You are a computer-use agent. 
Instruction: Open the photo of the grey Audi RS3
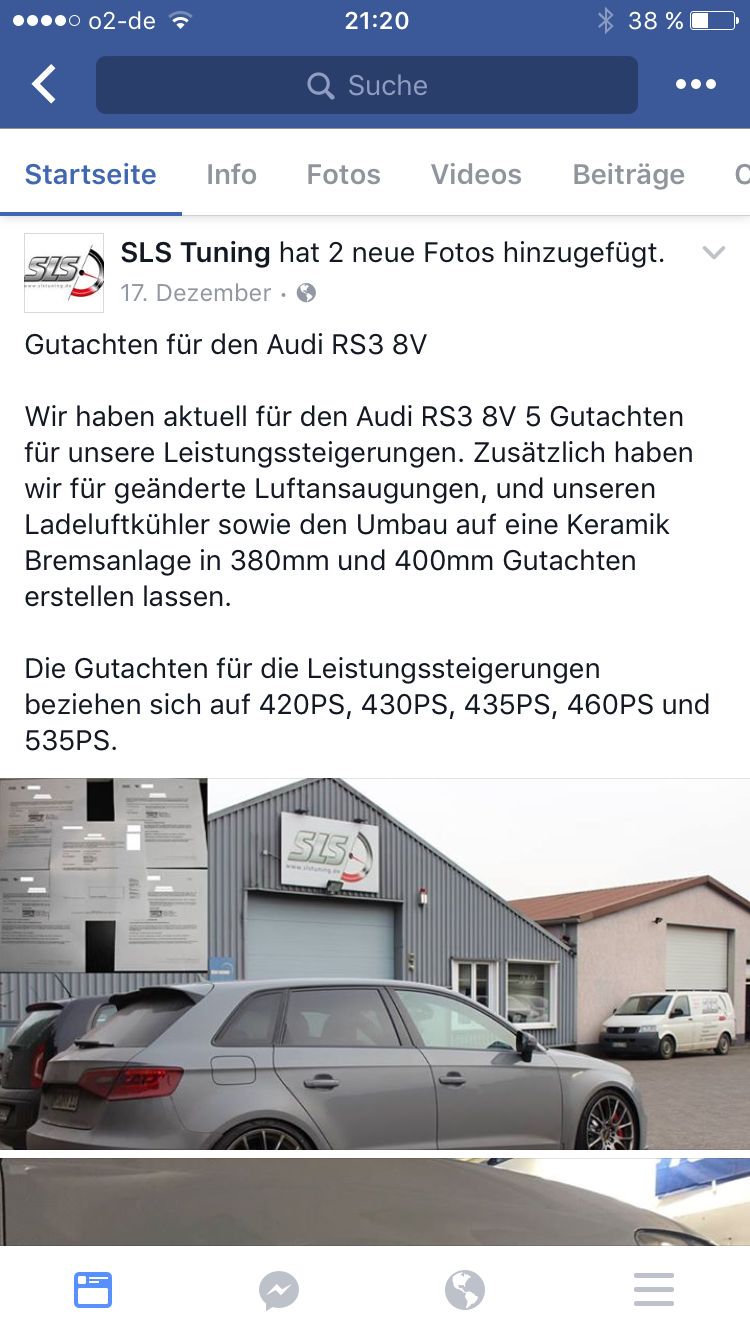pos(375,964)
